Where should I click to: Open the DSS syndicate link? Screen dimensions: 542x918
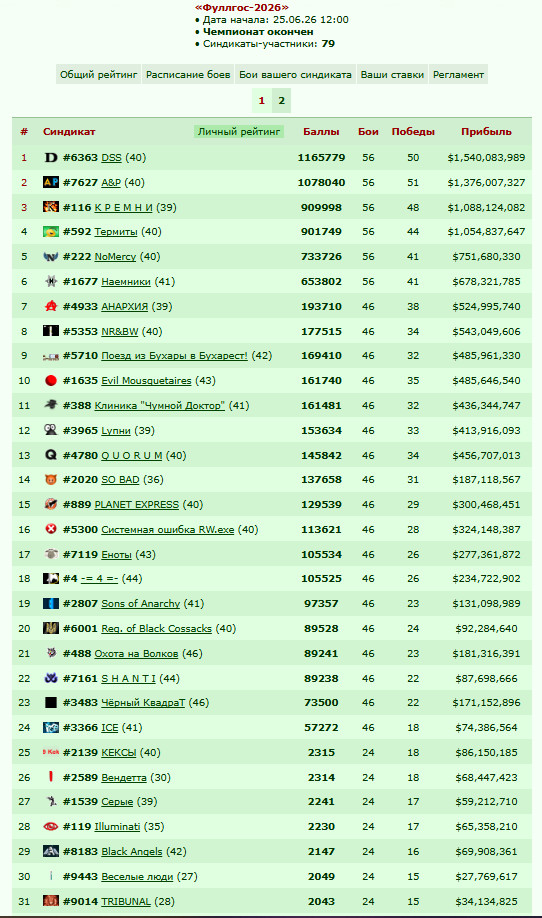[x=111, y=158]
